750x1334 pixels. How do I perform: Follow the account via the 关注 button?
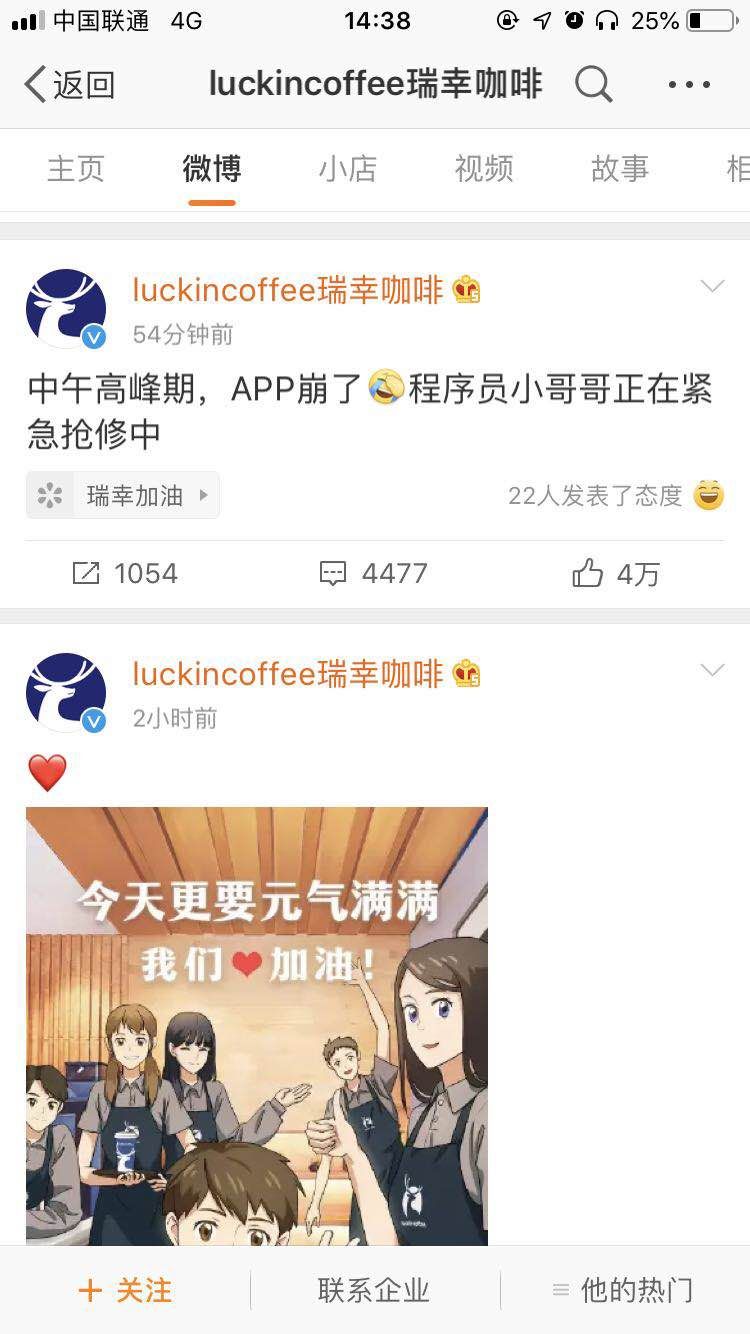pyautogui.click(x=124, y=1291)
